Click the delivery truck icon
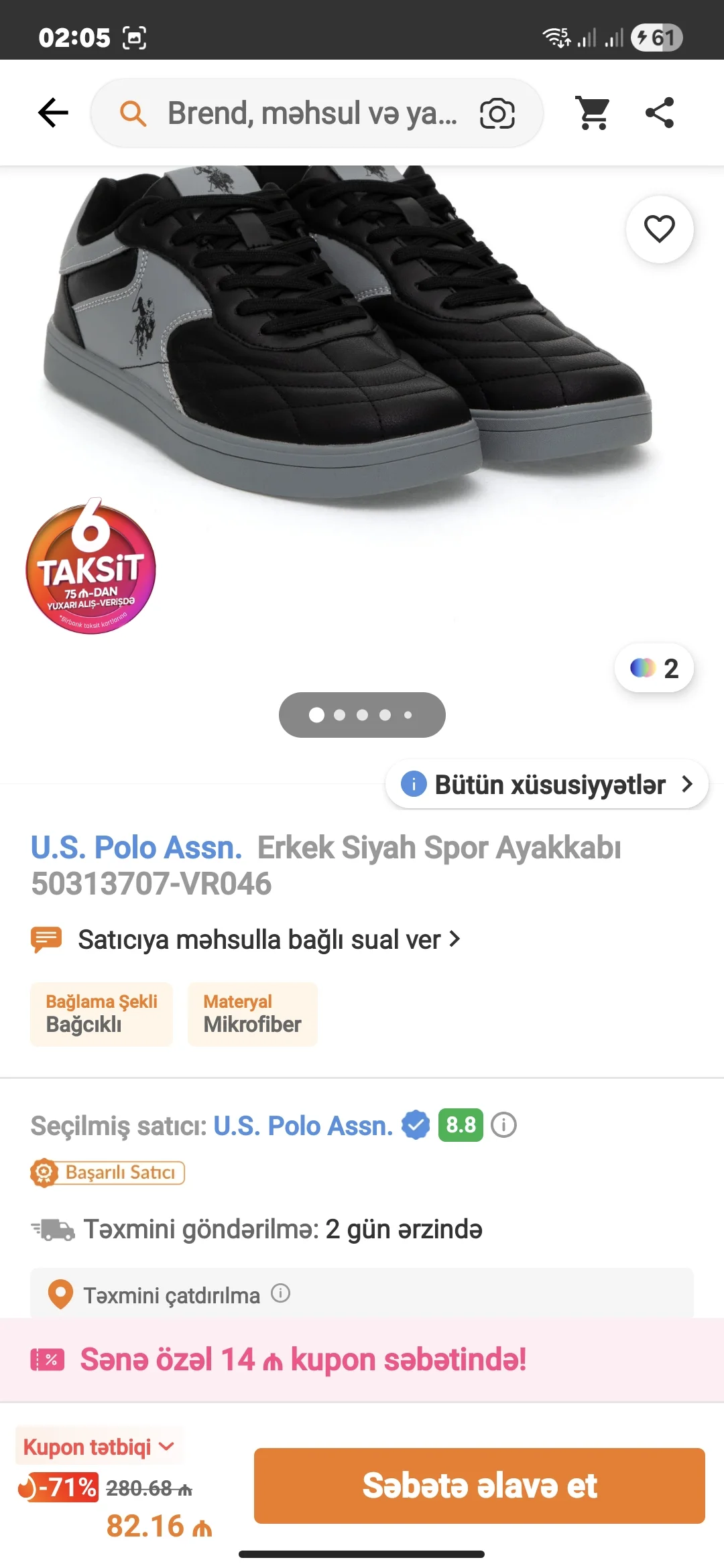Screen dimensions: 724x1568 pos(52,1229)
